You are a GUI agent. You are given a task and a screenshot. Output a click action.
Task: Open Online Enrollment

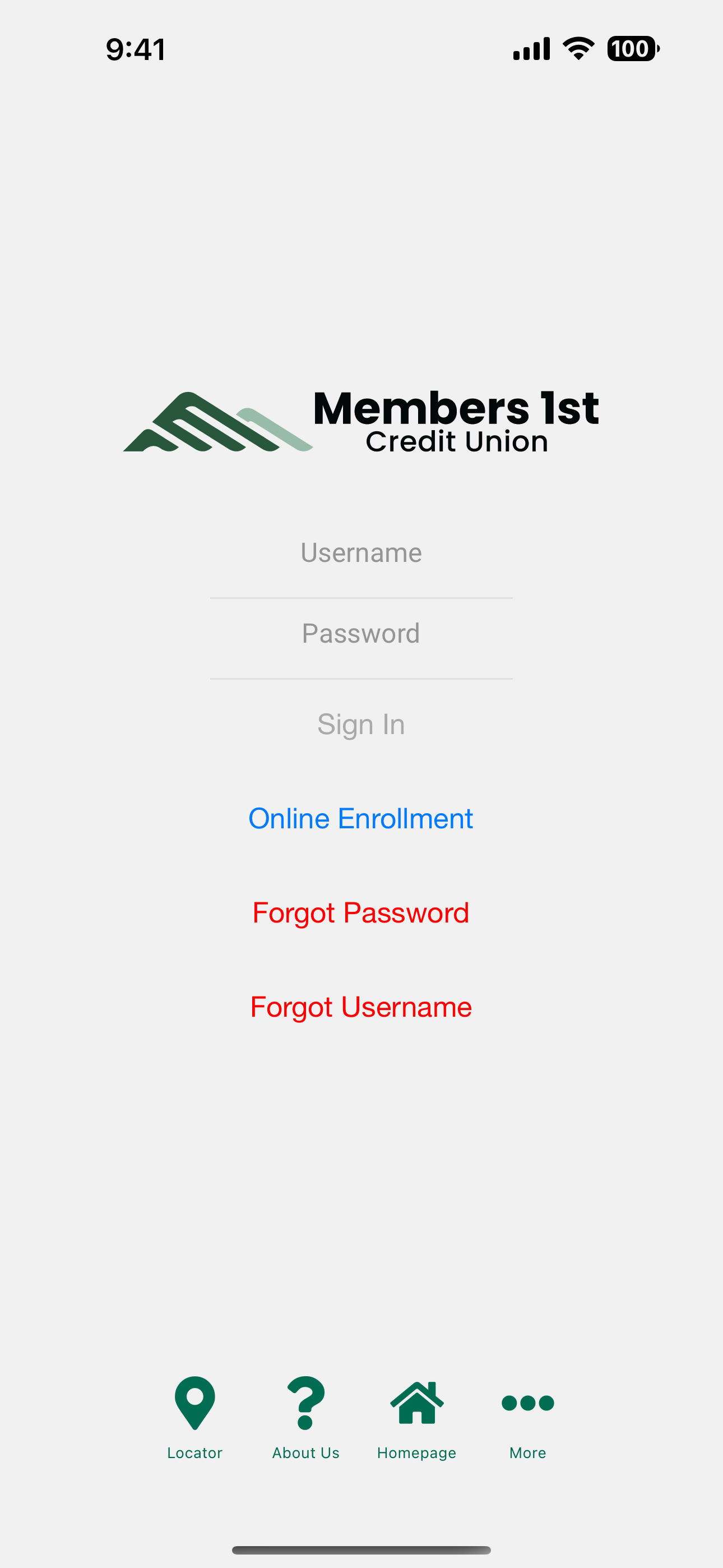click(361, 818)
